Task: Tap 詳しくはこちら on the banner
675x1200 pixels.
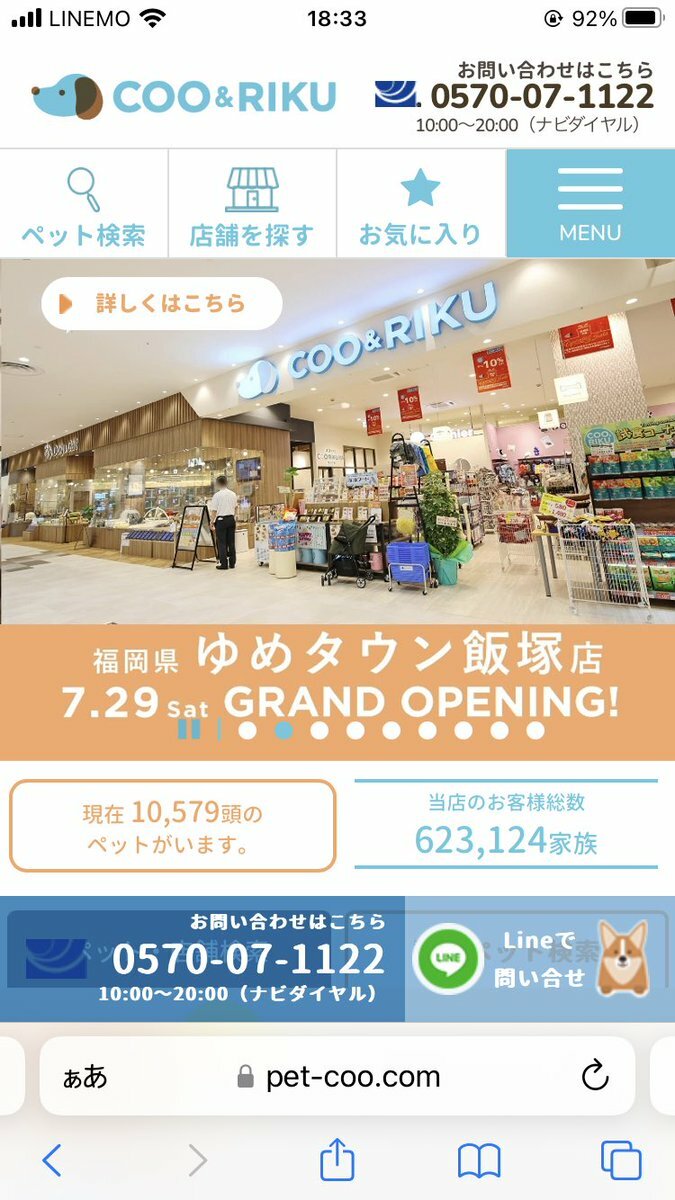Action: click(x=162, y=303)
